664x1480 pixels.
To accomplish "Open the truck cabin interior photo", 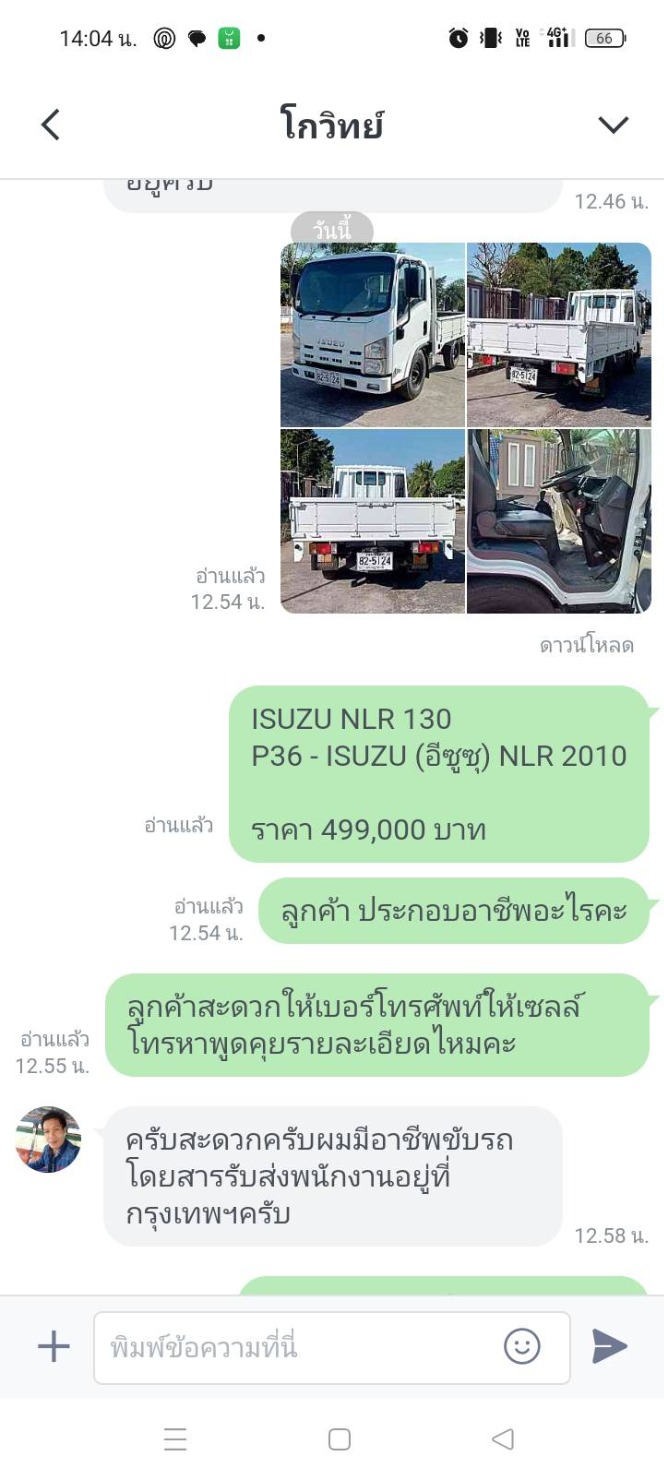I will pyautogui.click(x=559, y=521).
